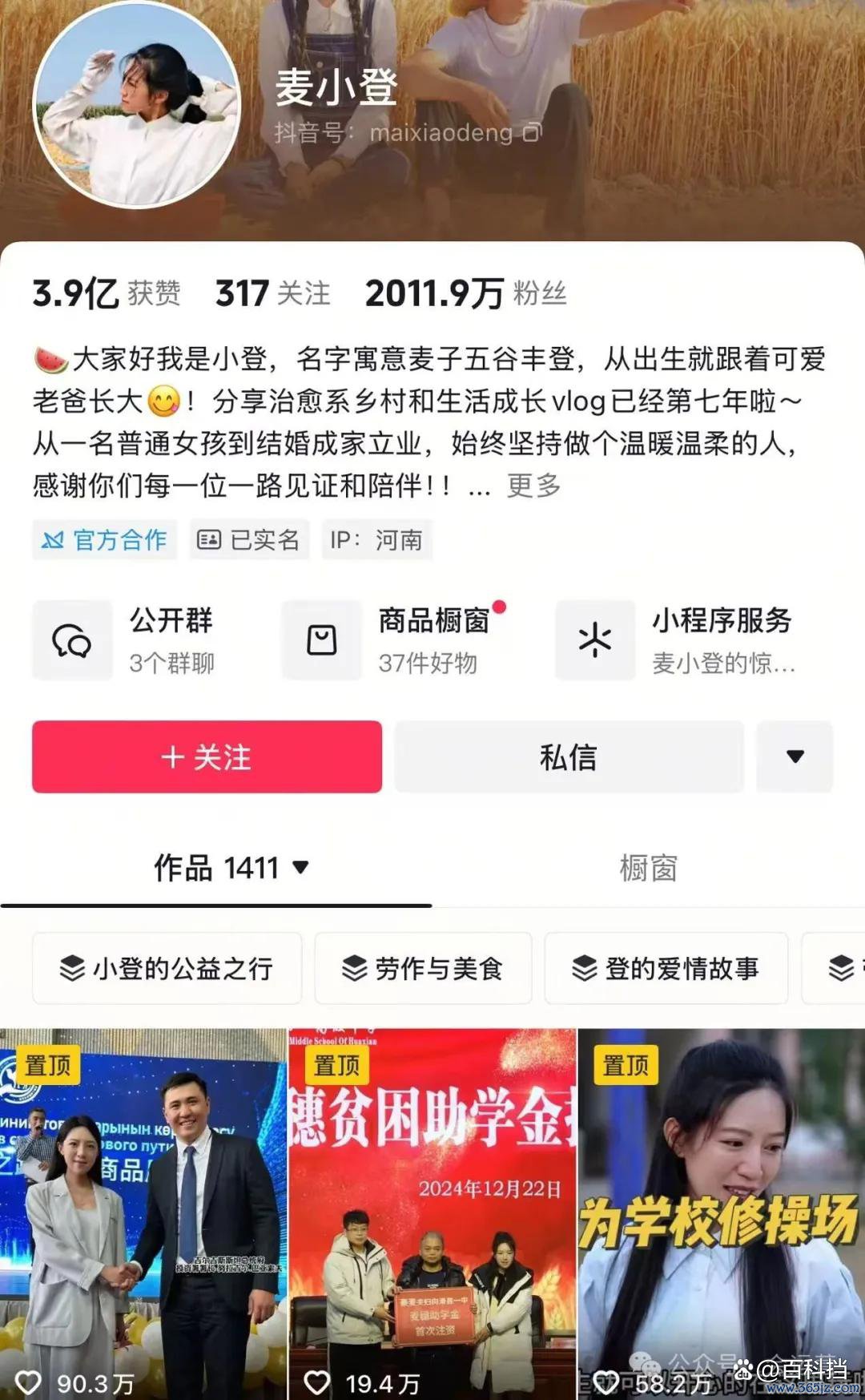Image resolution: width=865 pixels, height=1400 pixels.
Task: Select the 小登的公益之行 collection
Action: pos(167,968)
